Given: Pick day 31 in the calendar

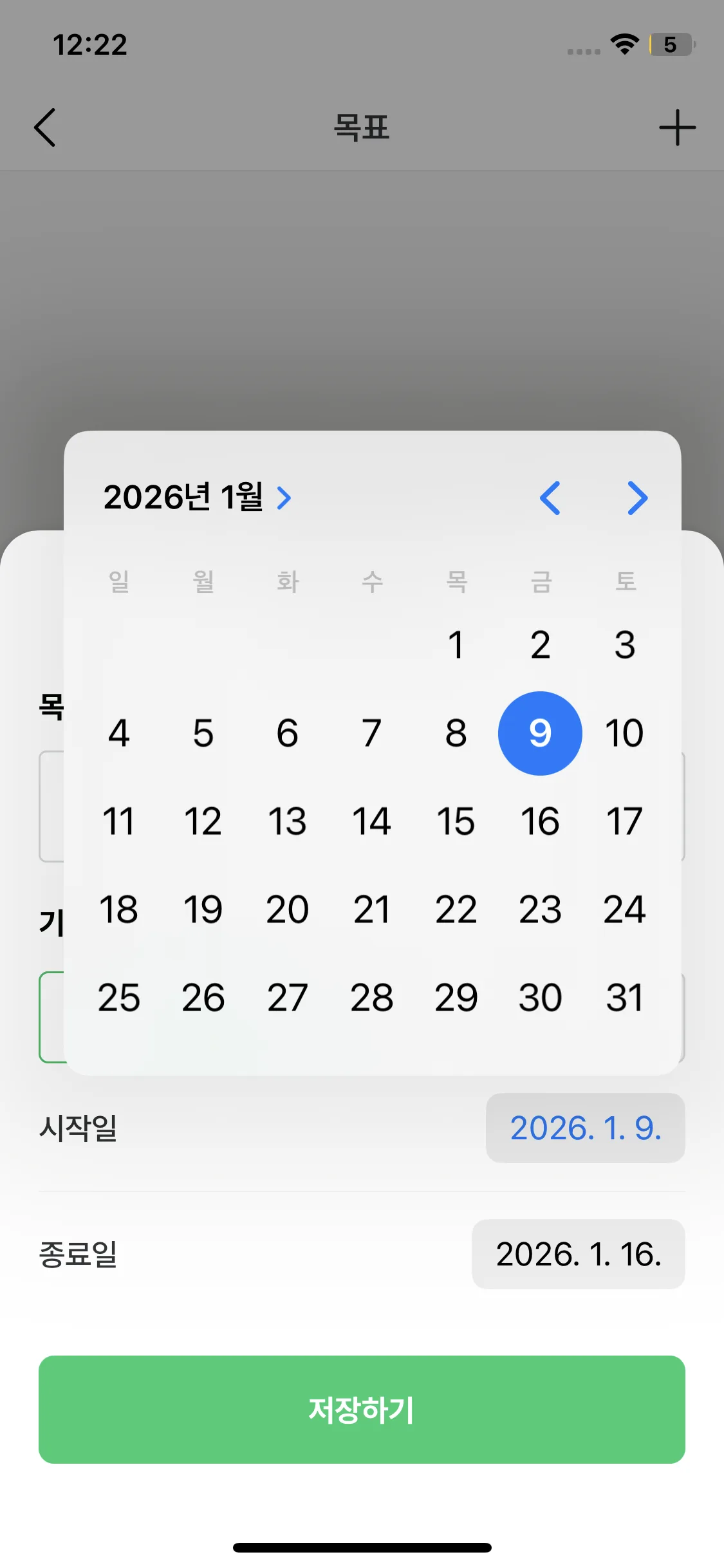Looking at the screenshot, I should [624, 998].
